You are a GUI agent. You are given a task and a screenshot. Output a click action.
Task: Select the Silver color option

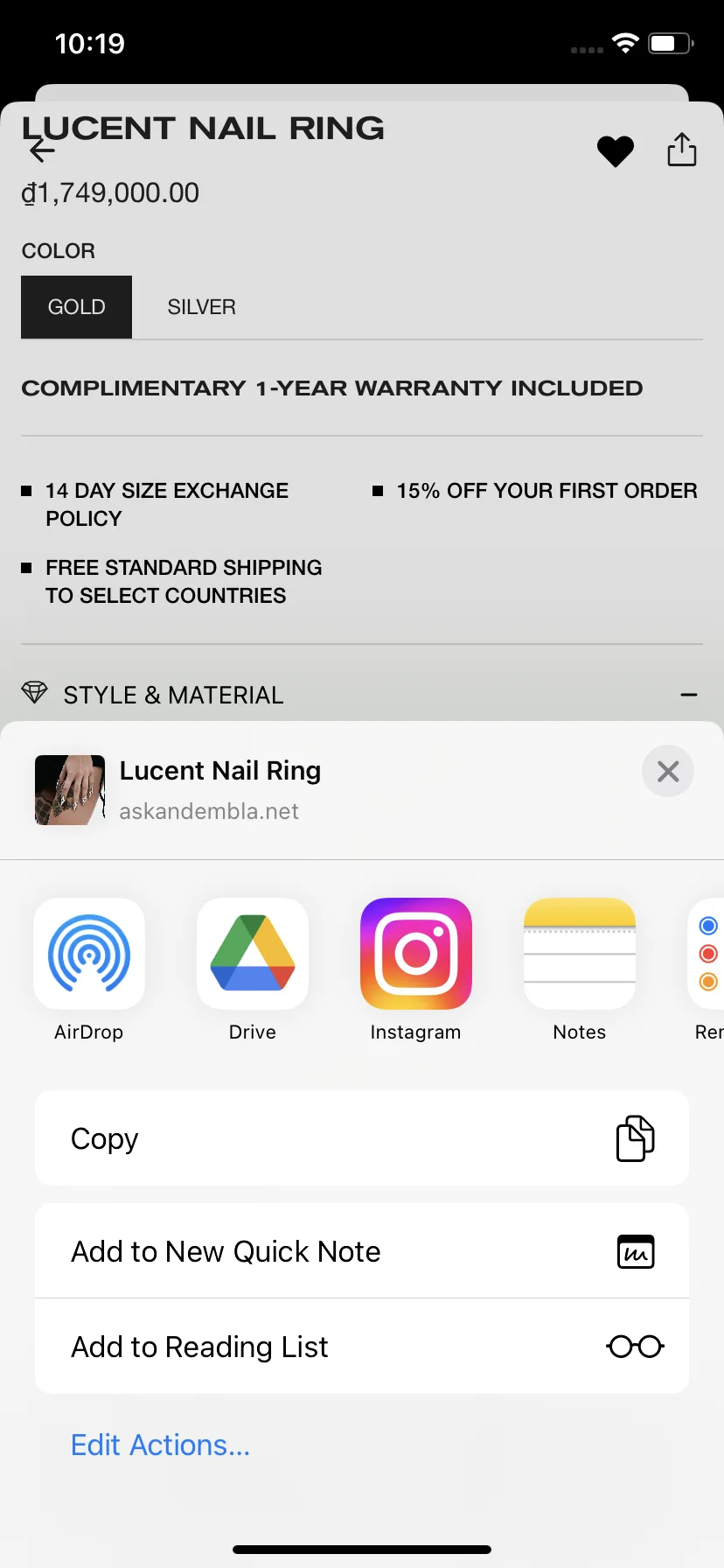click(202, 307)
